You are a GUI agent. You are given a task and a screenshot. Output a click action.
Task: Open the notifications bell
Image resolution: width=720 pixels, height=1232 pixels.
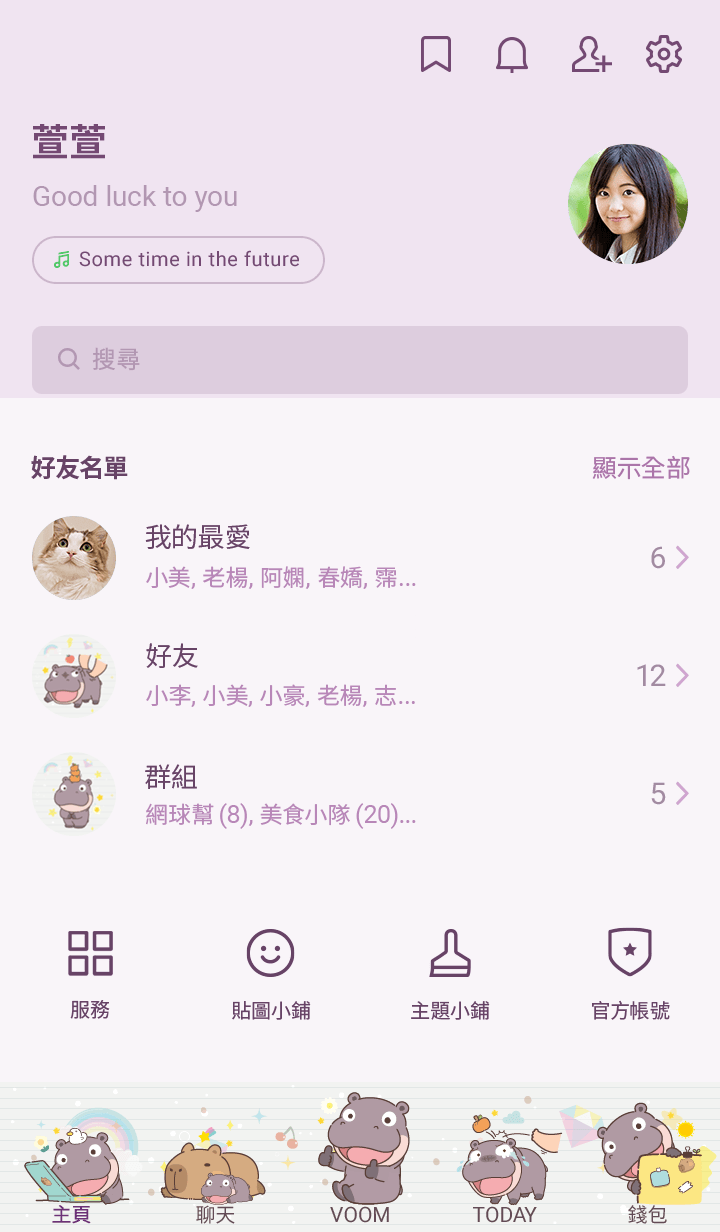(x=512, y=55)
